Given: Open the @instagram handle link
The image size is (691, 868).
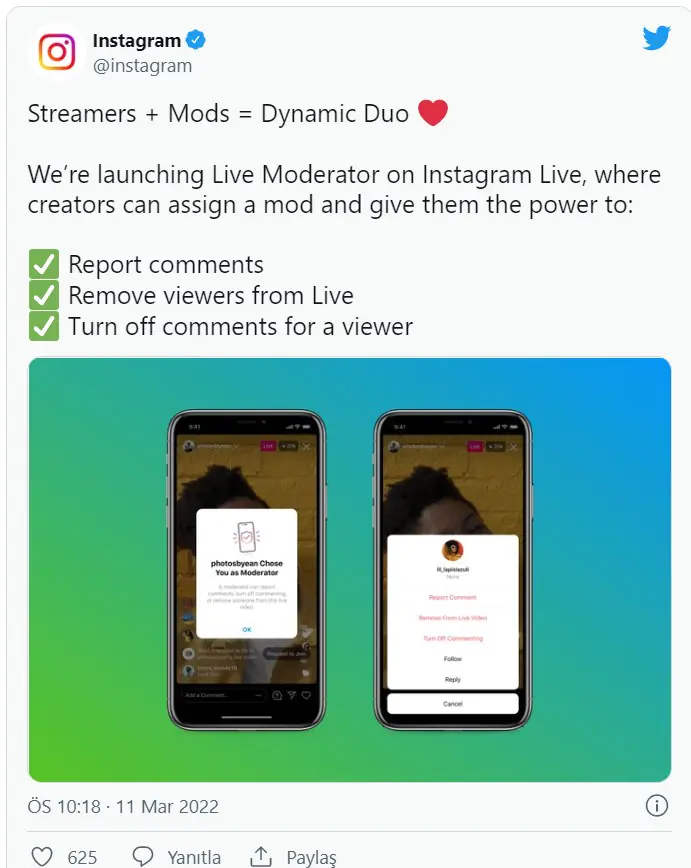Looking at the screenshot, I should 142,66.
